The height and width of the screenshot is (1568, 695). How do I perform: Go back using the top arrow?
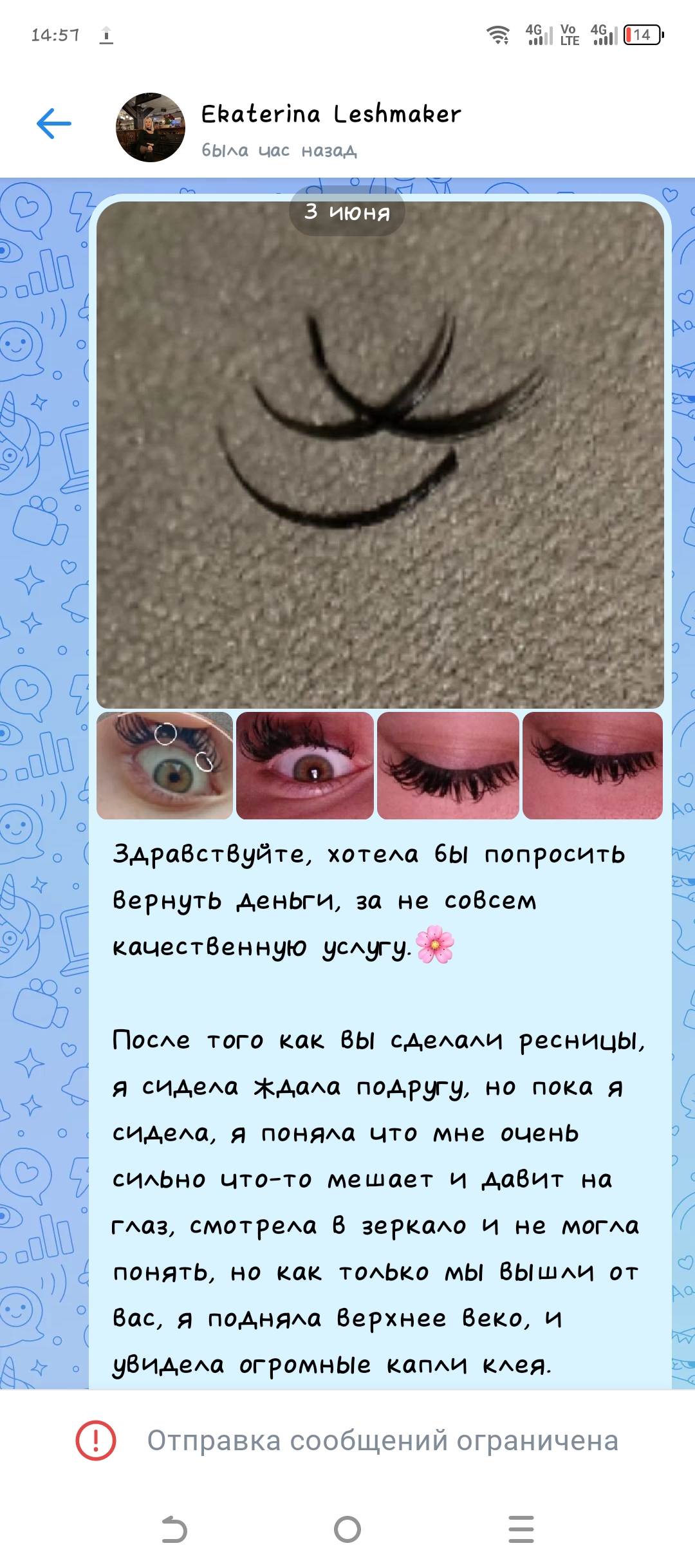54,124
